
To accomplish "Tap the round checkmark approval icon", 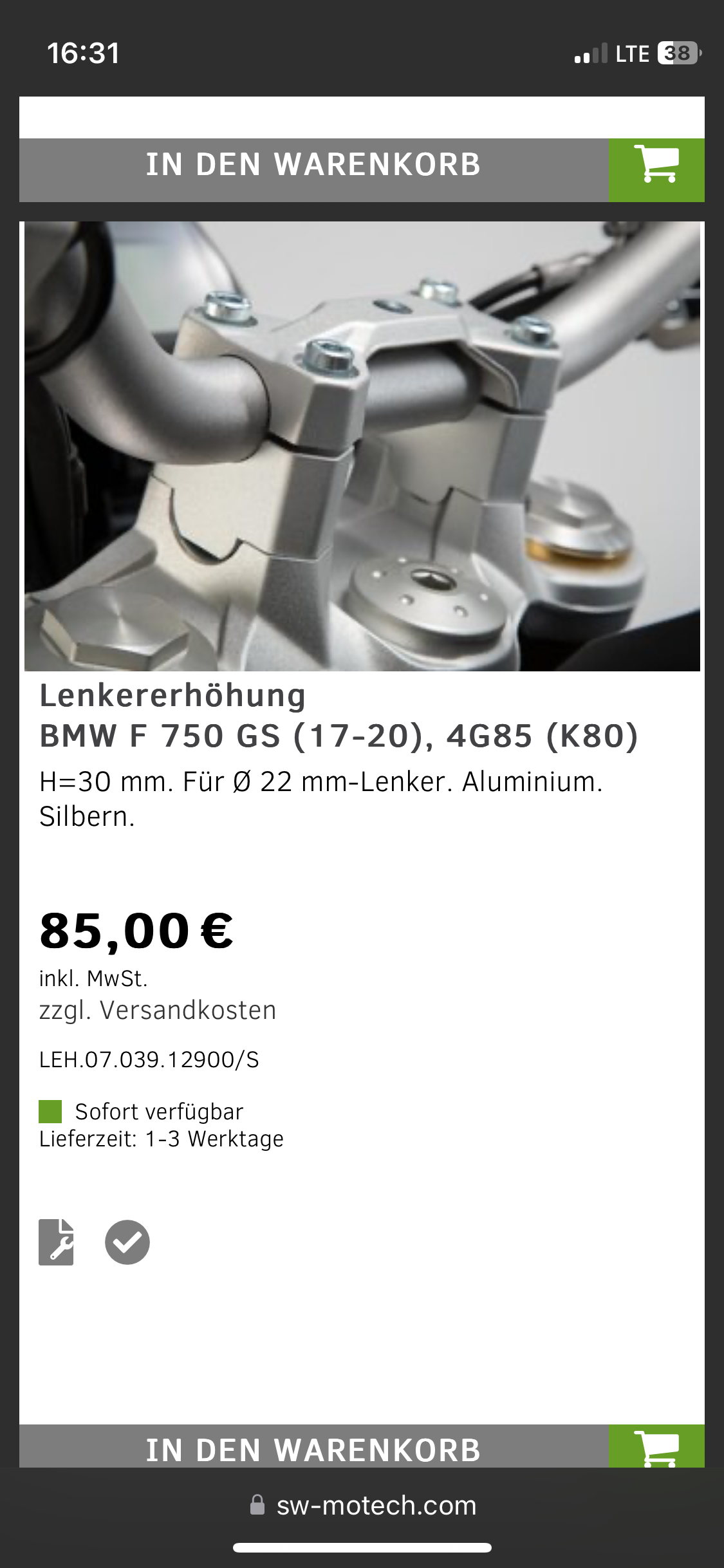I will (x=127, y=1242).
